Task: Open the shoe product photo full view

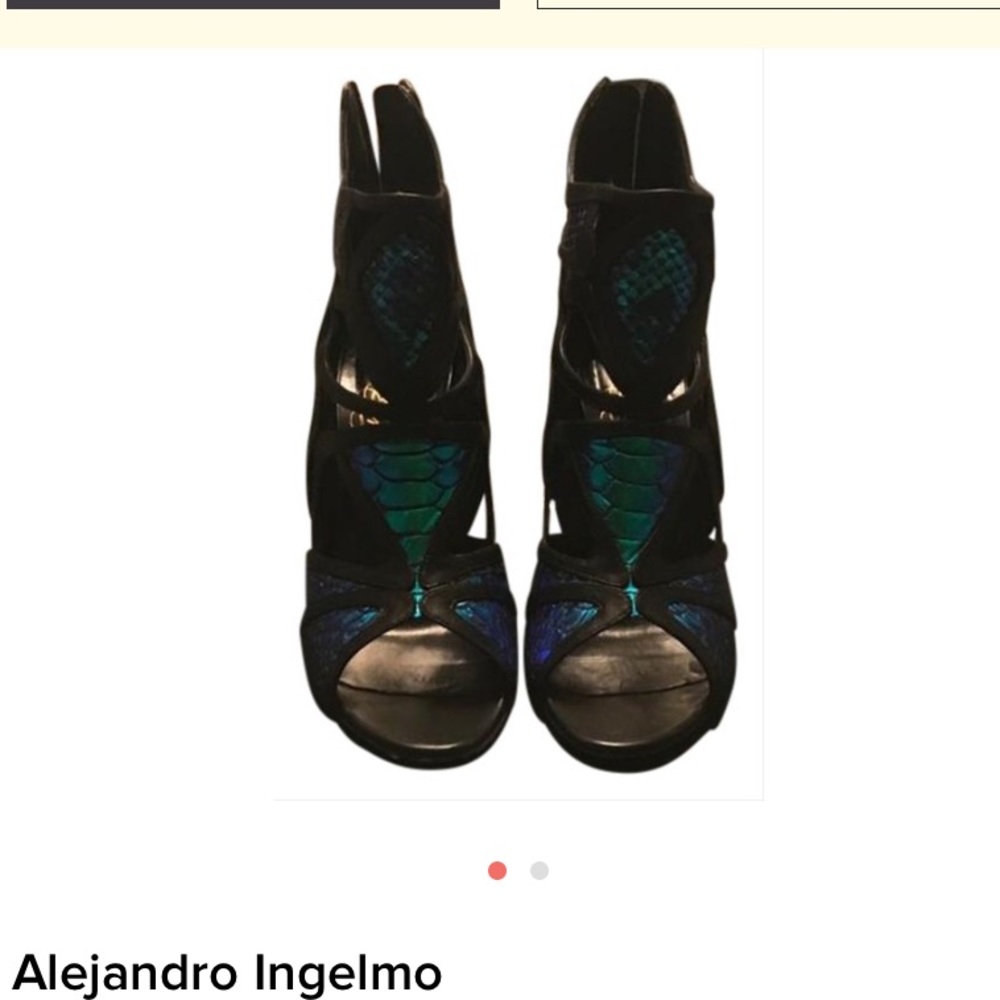Action: click(x=518, y=425)
